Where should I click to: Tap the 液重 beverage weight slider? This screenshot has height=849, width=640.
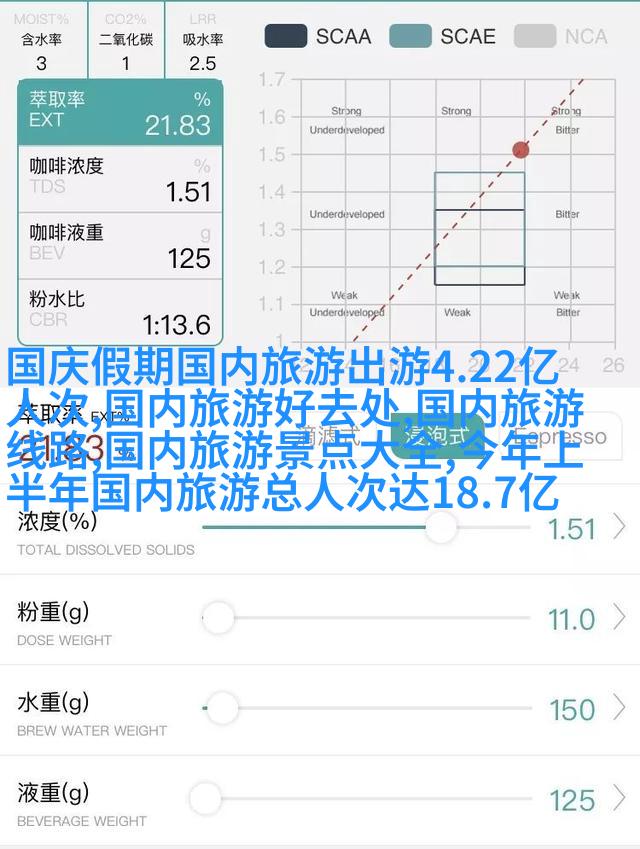point(205,799)
